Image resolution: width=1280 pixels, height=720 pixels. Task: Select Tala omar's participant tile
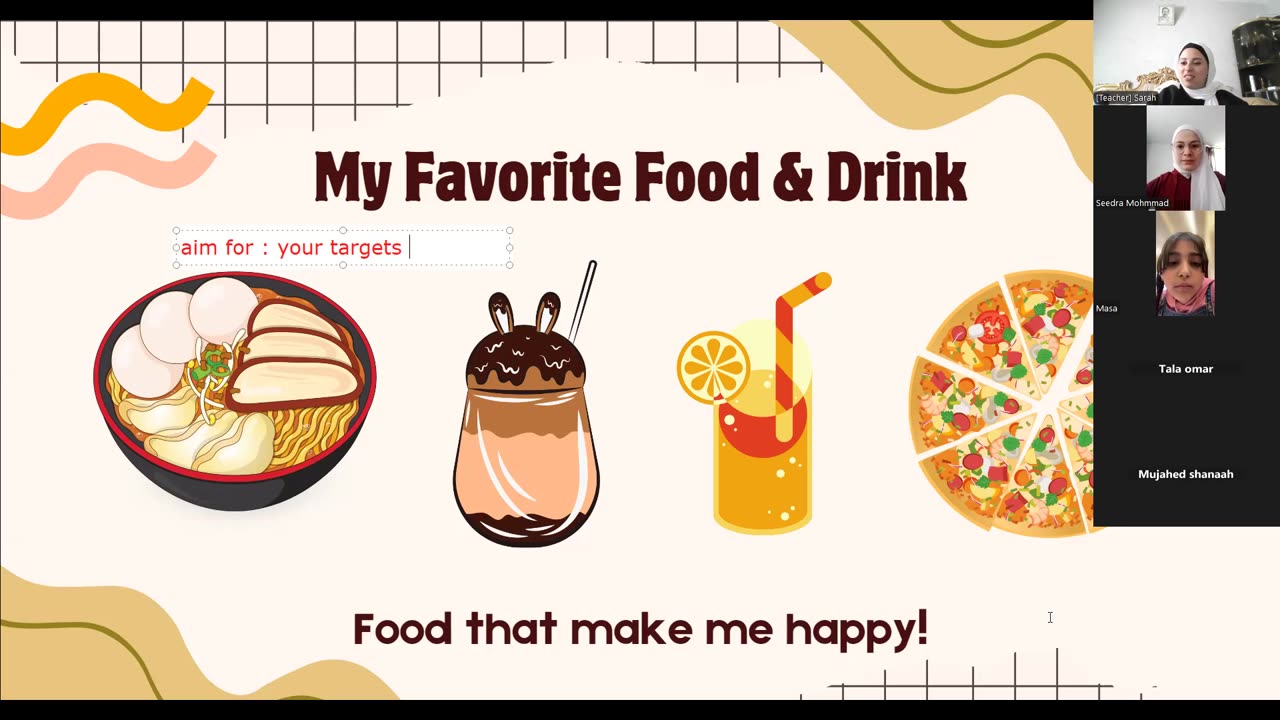coord(1186,369)
